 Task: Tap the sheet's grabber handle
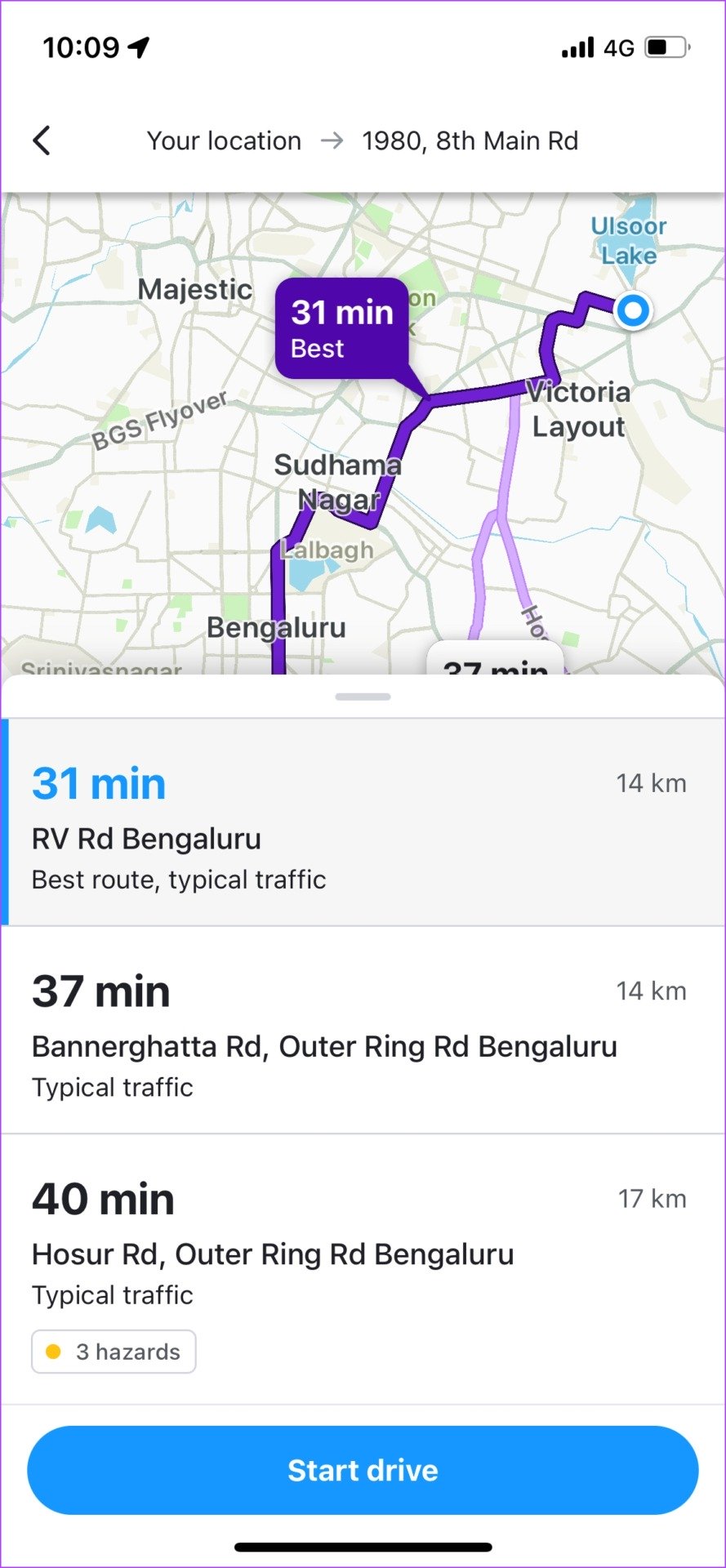click(363, 697)
